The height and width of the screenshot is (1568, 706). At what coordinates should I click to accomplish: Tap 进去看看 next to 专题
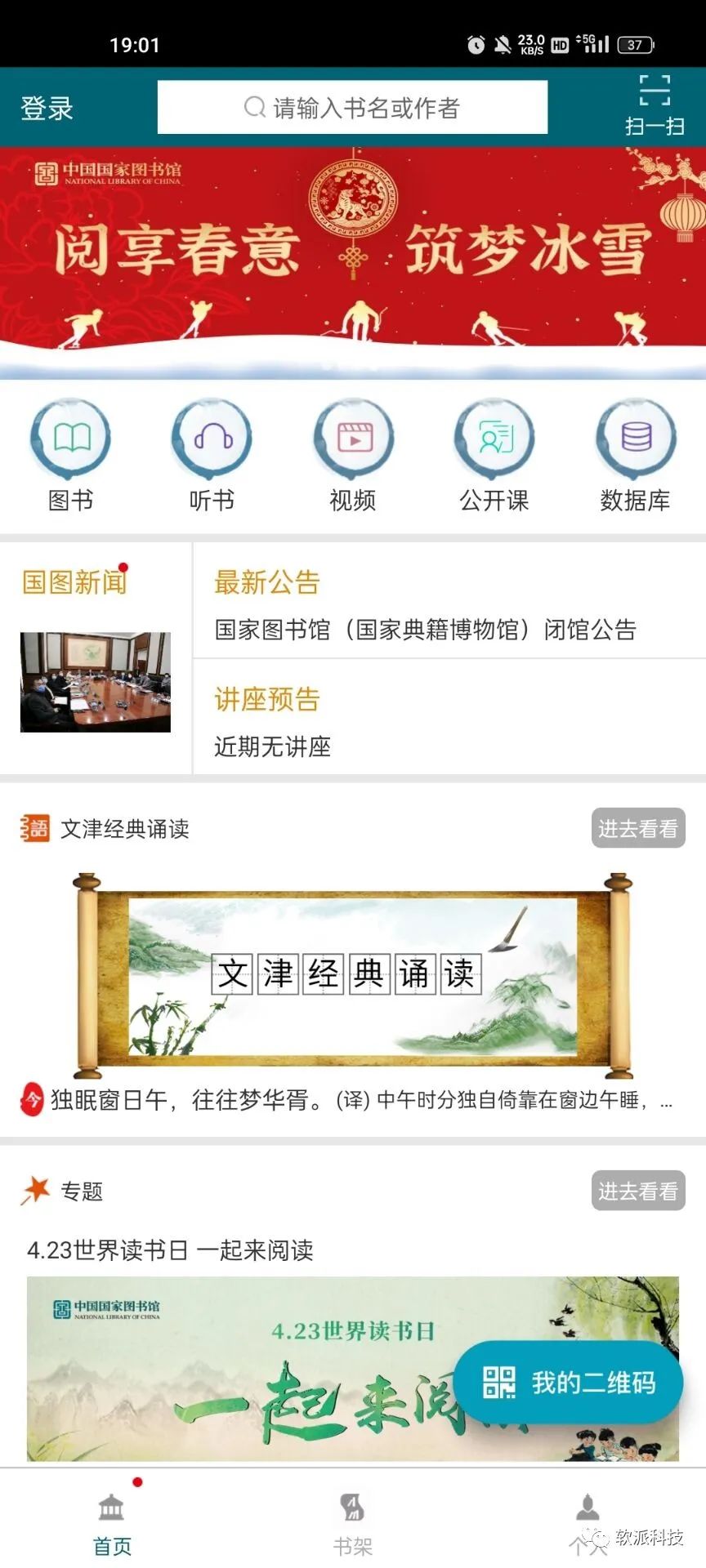pyautogui.click(x=637, y=1191)
